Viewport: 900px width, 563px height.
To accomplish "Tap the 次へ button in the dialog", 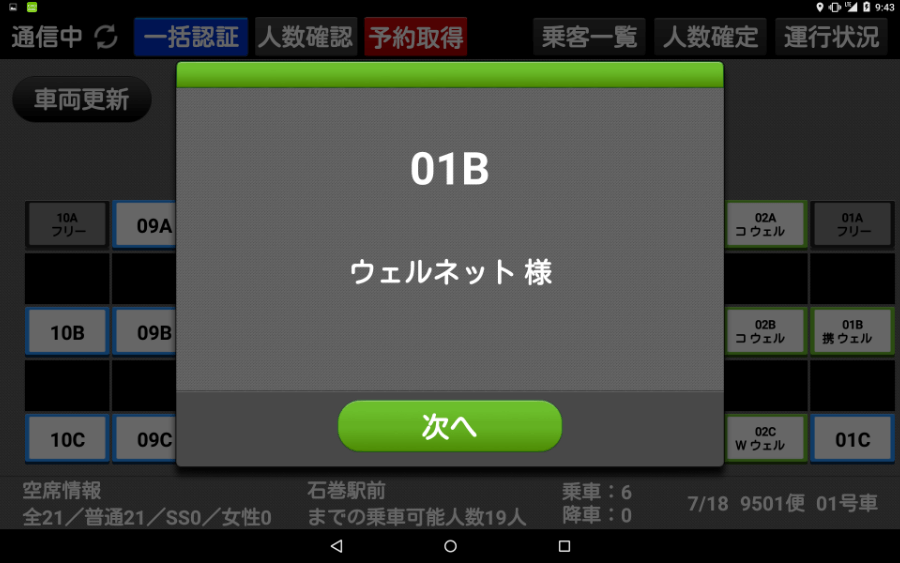I will coord(449,426).
